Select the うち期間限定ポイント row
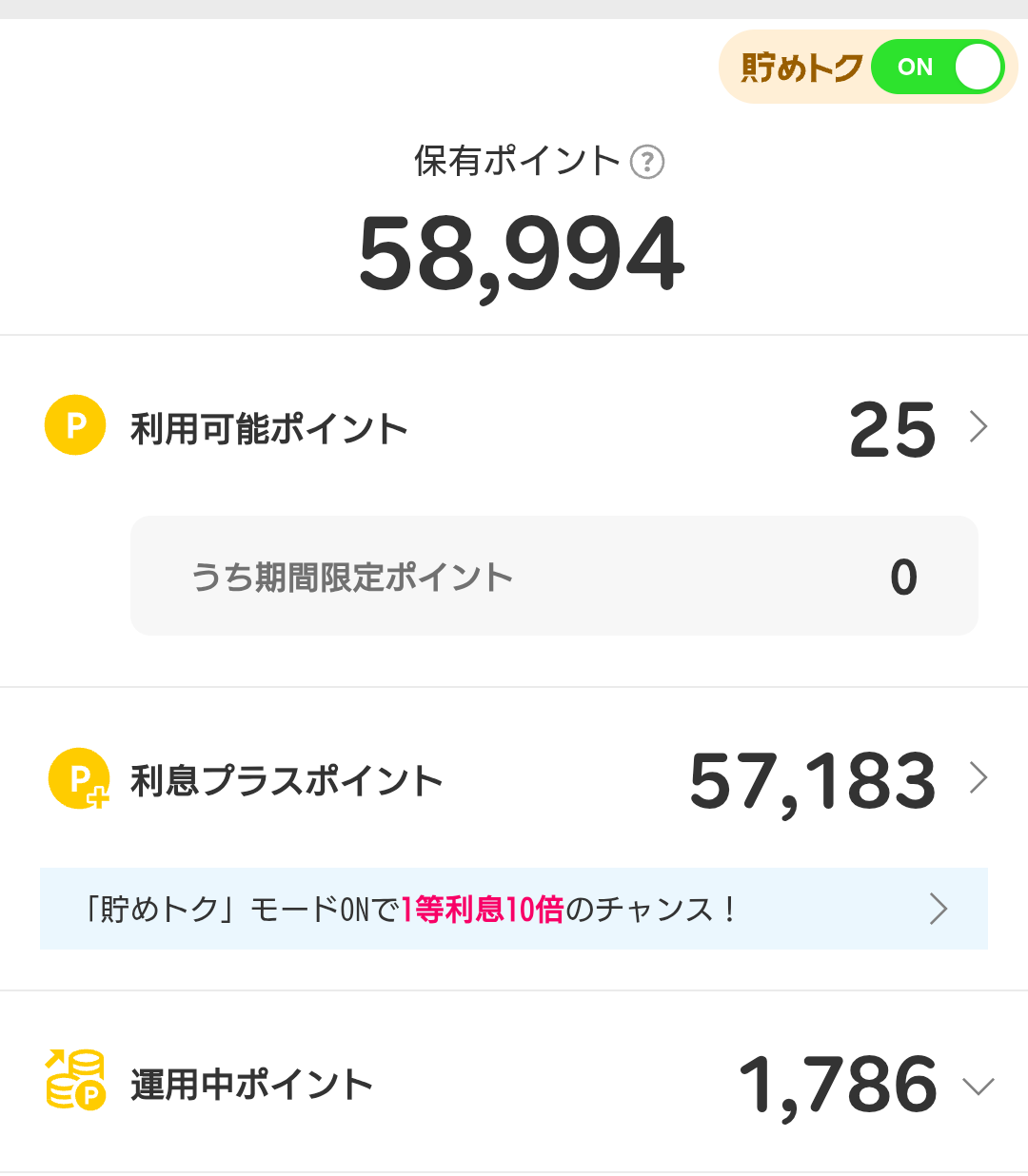This screenshot has width=1028, height=1176. (554, 576)
